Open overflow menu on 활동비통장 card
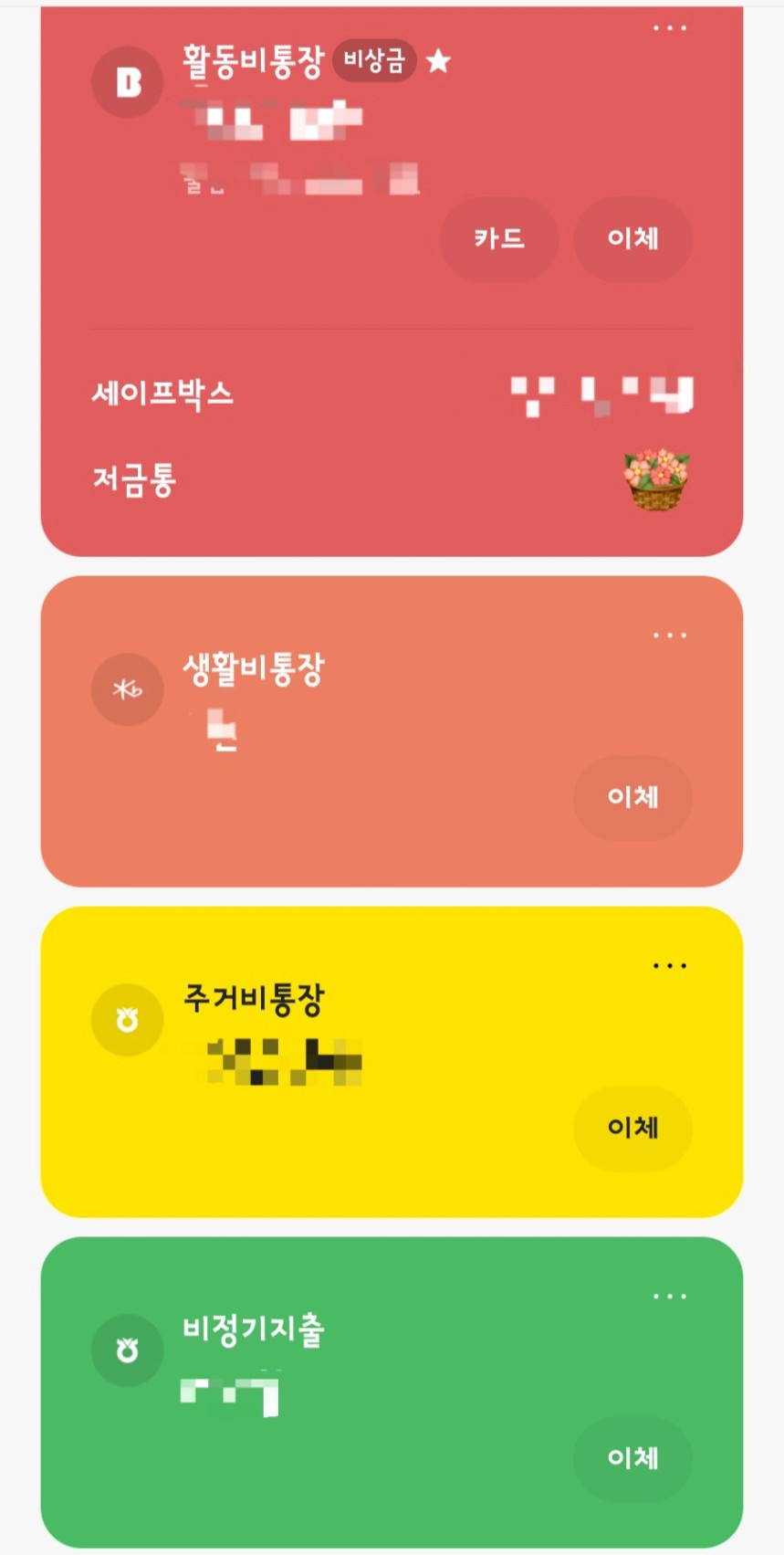Image resolution: width=784 pixels, height=1555 pixels. click(x=669, y=28)
